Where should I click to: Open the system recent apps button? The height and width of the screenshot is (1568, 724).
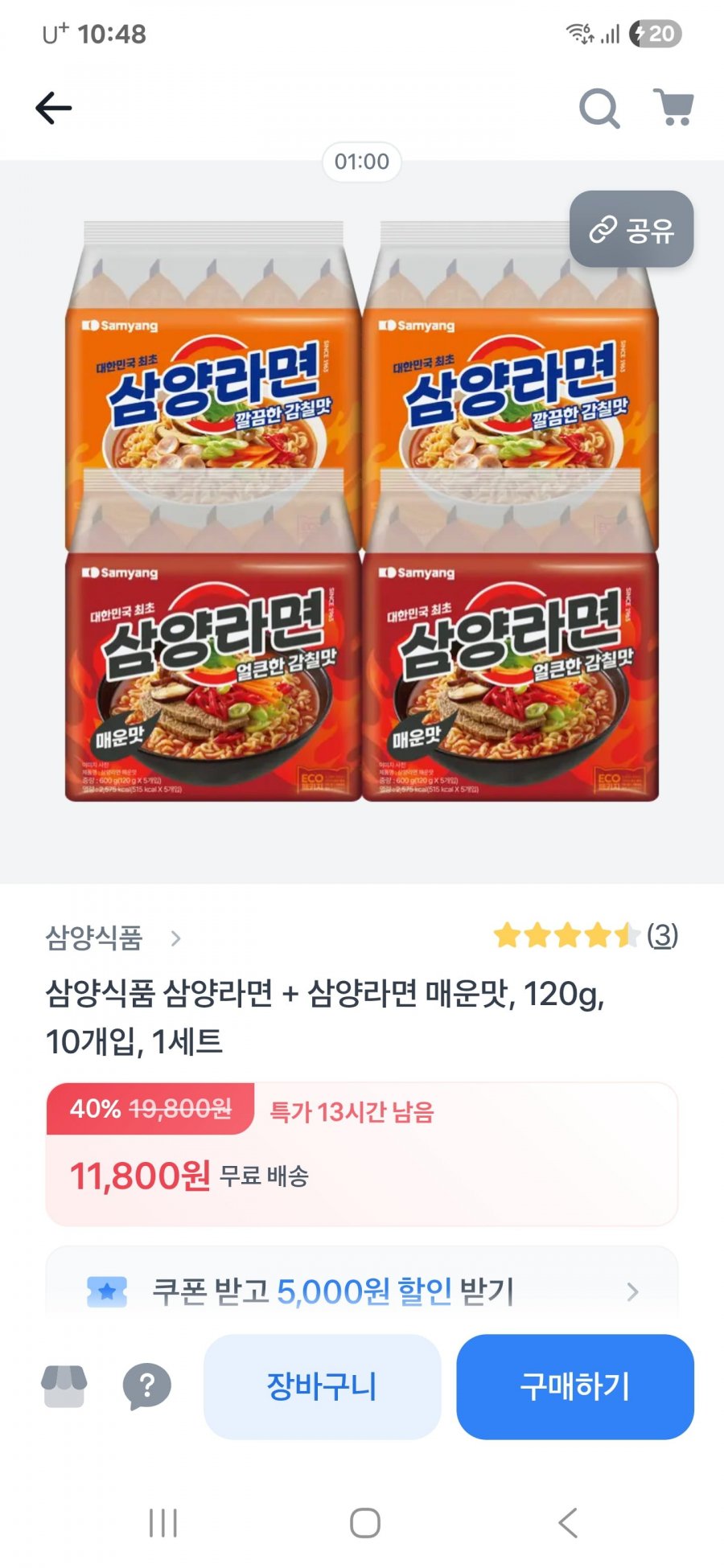[x=163, y=1523]
